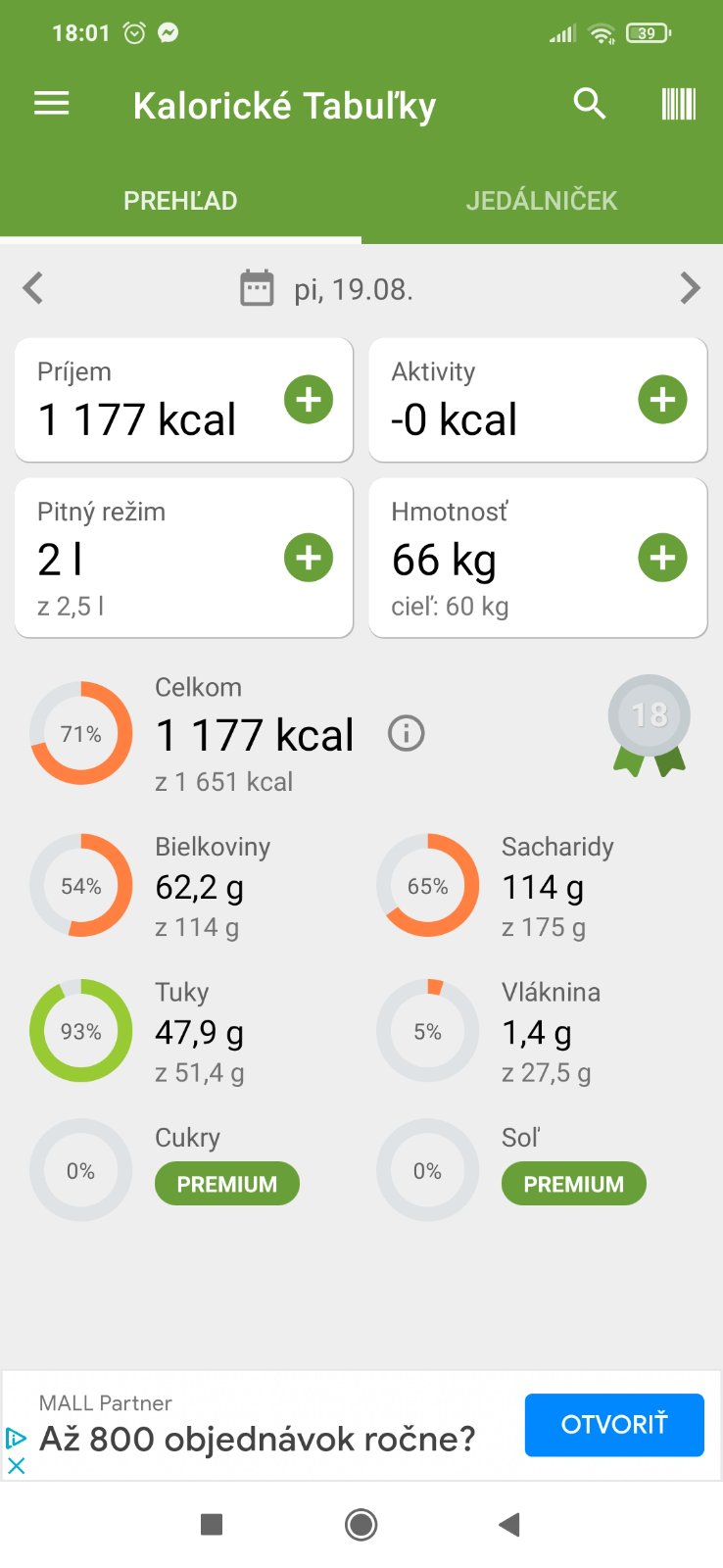Open the barcode scanner
The height and width of the screenshot is (1568, 723).
(678, 104)
